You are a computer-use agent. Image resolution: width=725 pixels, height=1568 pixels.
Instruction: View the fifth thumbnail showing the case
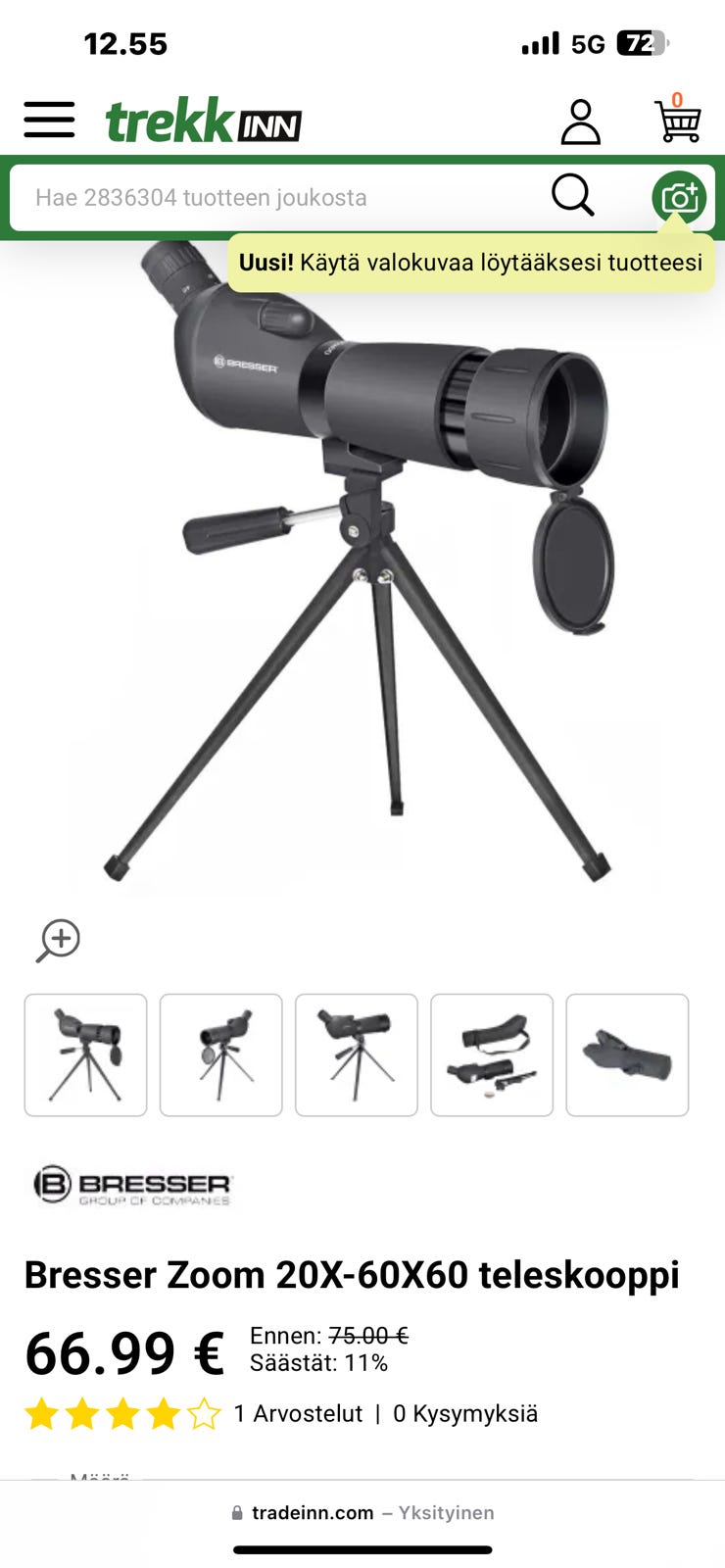point(627,1055)
